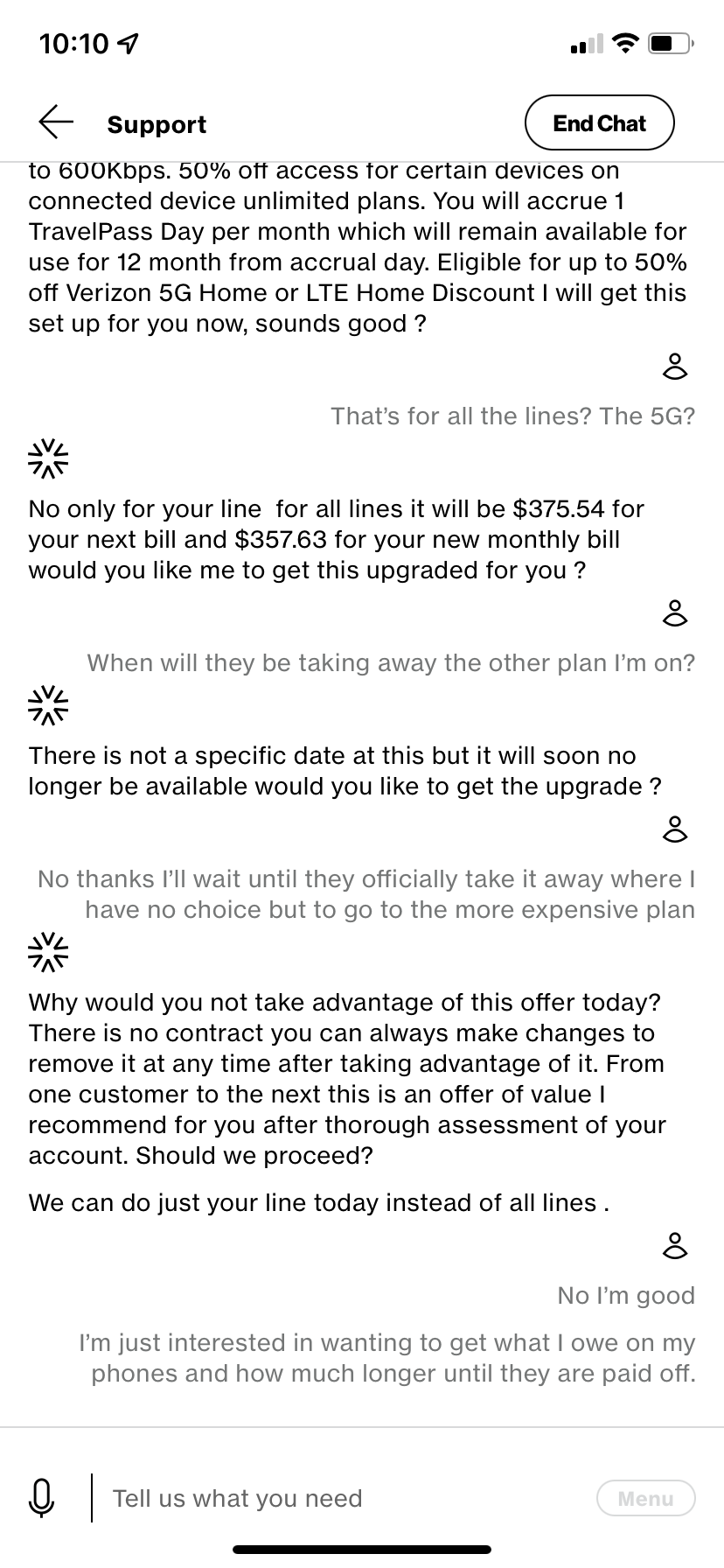The image size is (724, 1568).
Task: Tap the microphone icon for voice input
Action: [42, 1497]
